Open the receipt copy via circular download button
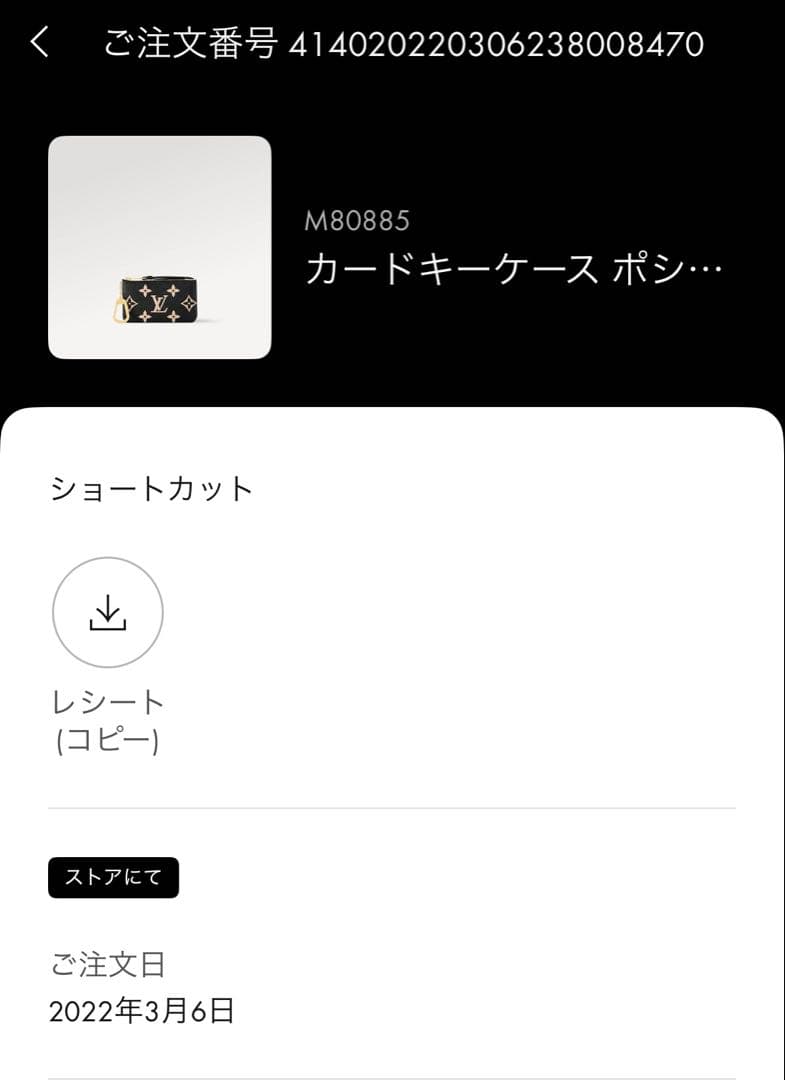785x1080 pixels. click(x=107, y=611)
